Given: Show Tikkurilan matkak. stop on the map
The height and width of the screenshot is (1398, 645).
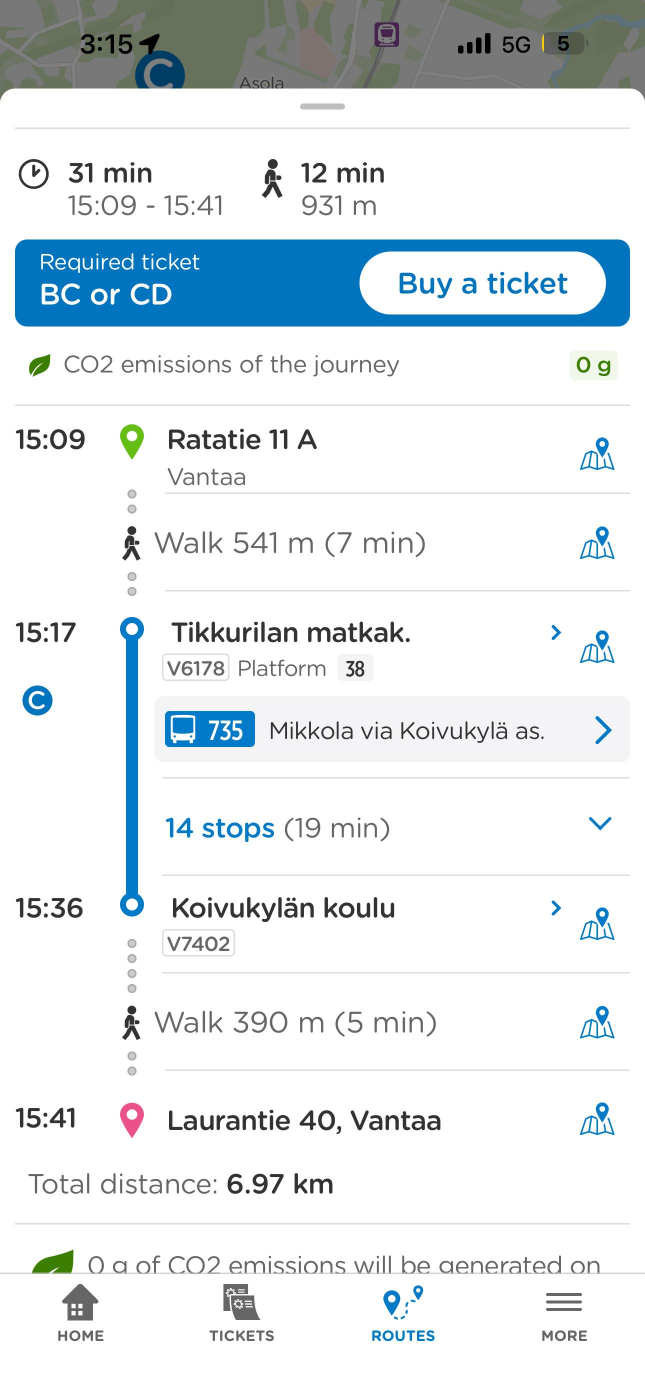Looking at the screenshot, I should click(x=597, y=647).
